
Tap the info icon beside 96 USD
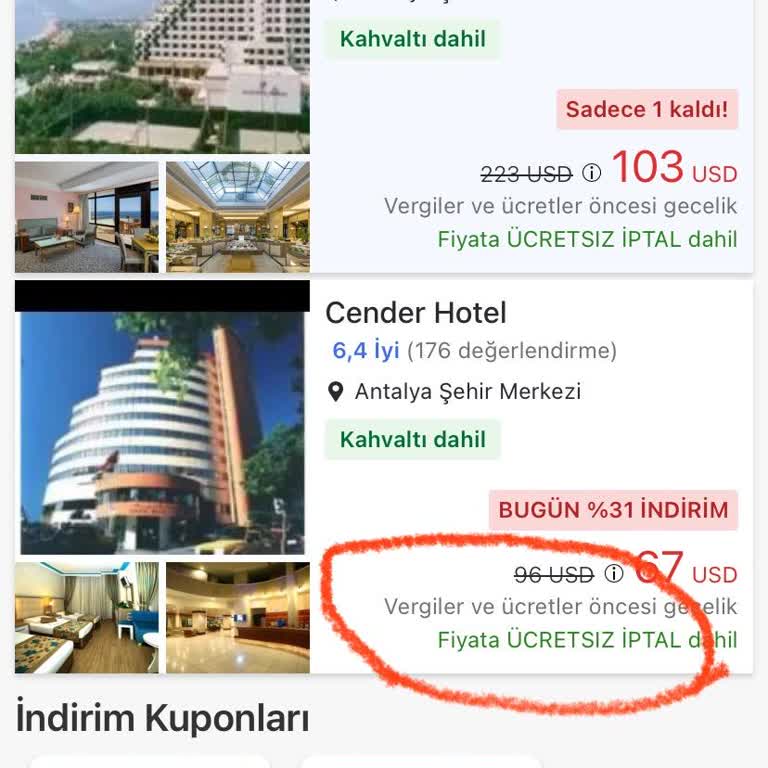(614, 574)
